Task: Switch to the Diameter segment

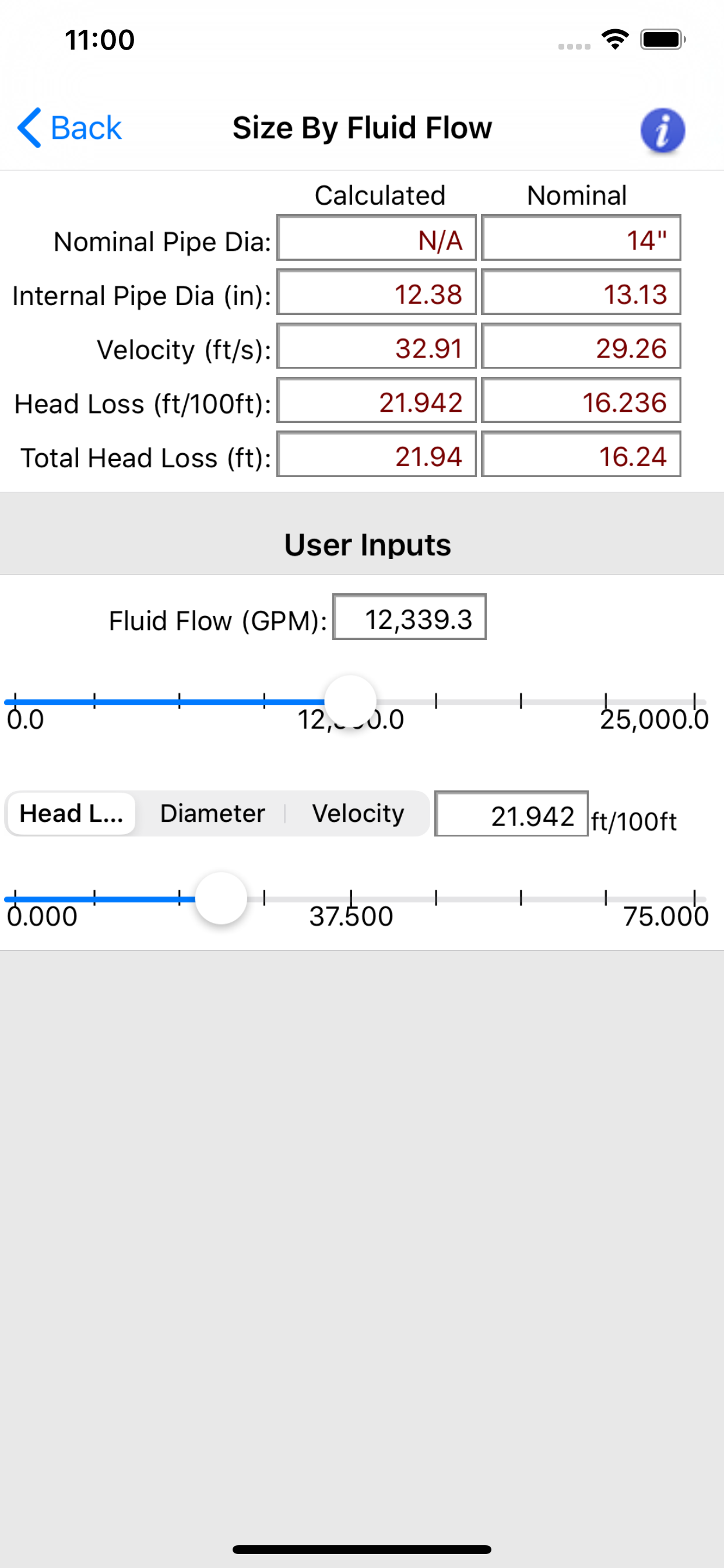Action: (212, 814)
